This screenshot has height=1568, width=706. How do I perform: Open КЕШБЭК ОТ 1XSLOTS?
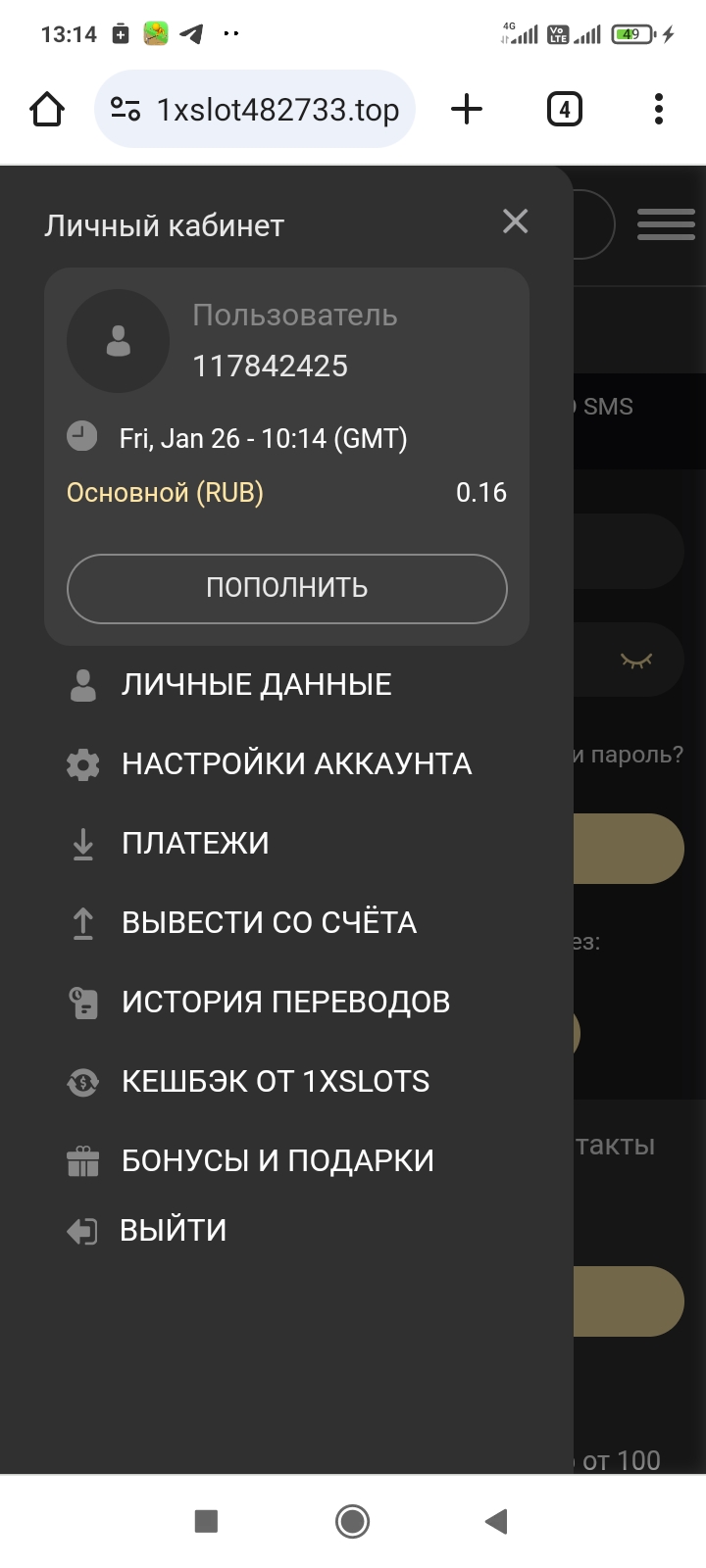(x=276, y=1081)
